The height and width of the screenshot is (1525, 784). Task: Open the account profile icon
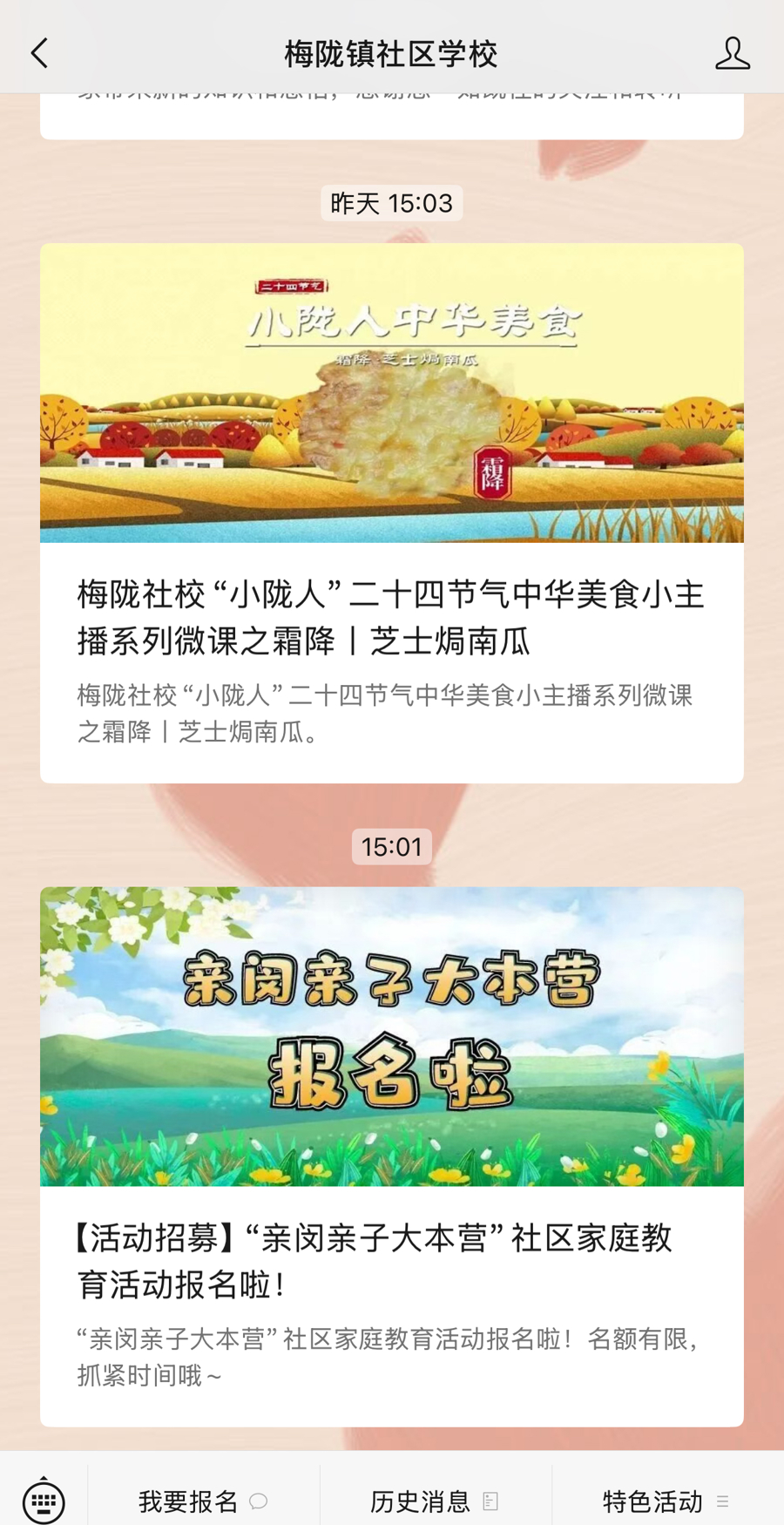732,53
